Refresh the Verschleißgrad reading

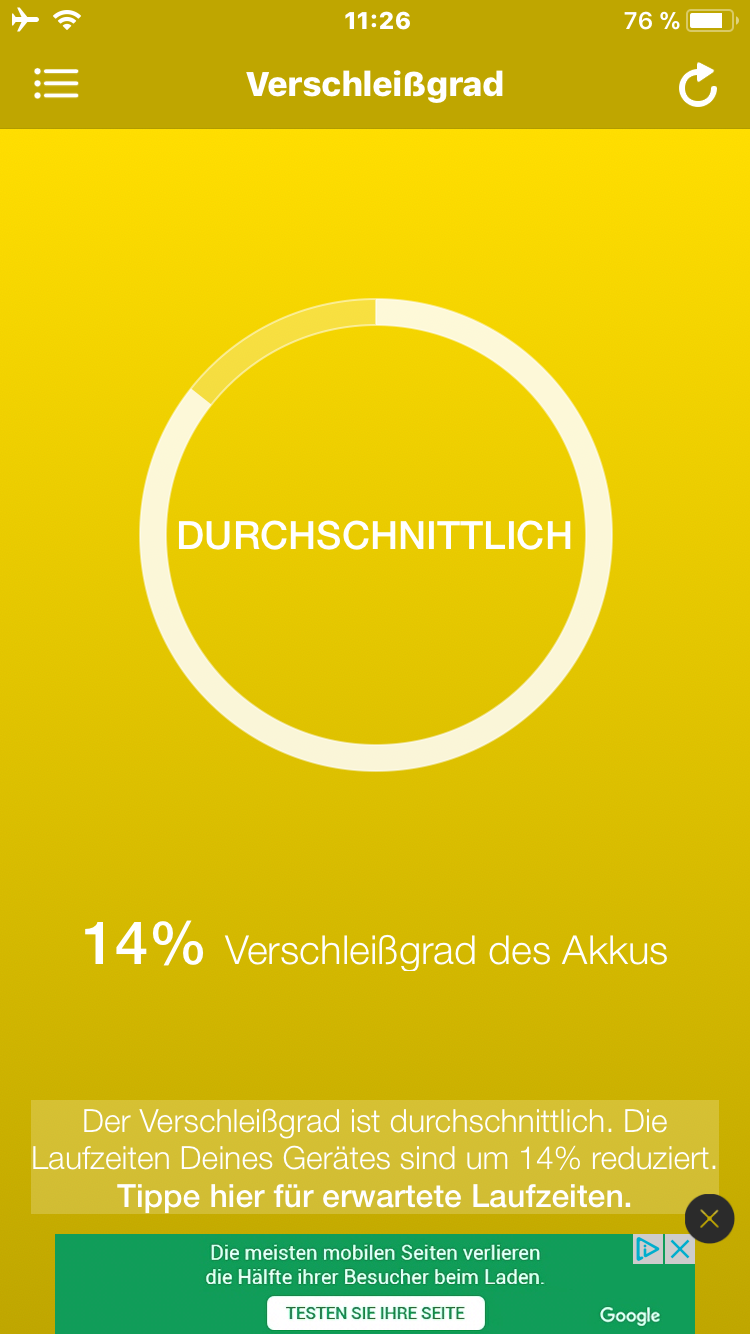click(697, 85)
